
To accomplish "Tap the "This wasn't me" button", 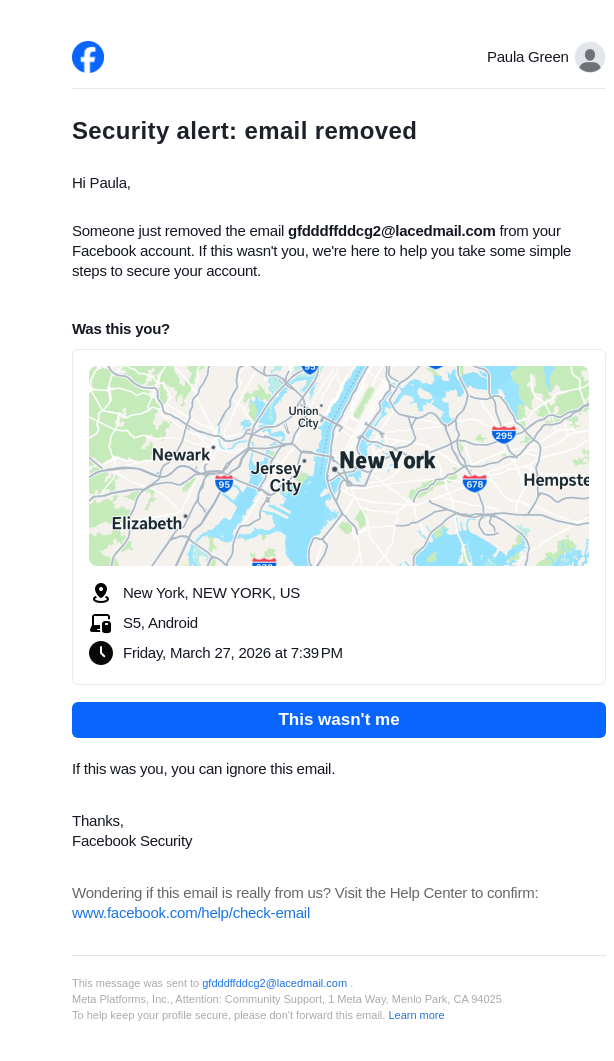I will pyautogui.click(x=338, y=720).
